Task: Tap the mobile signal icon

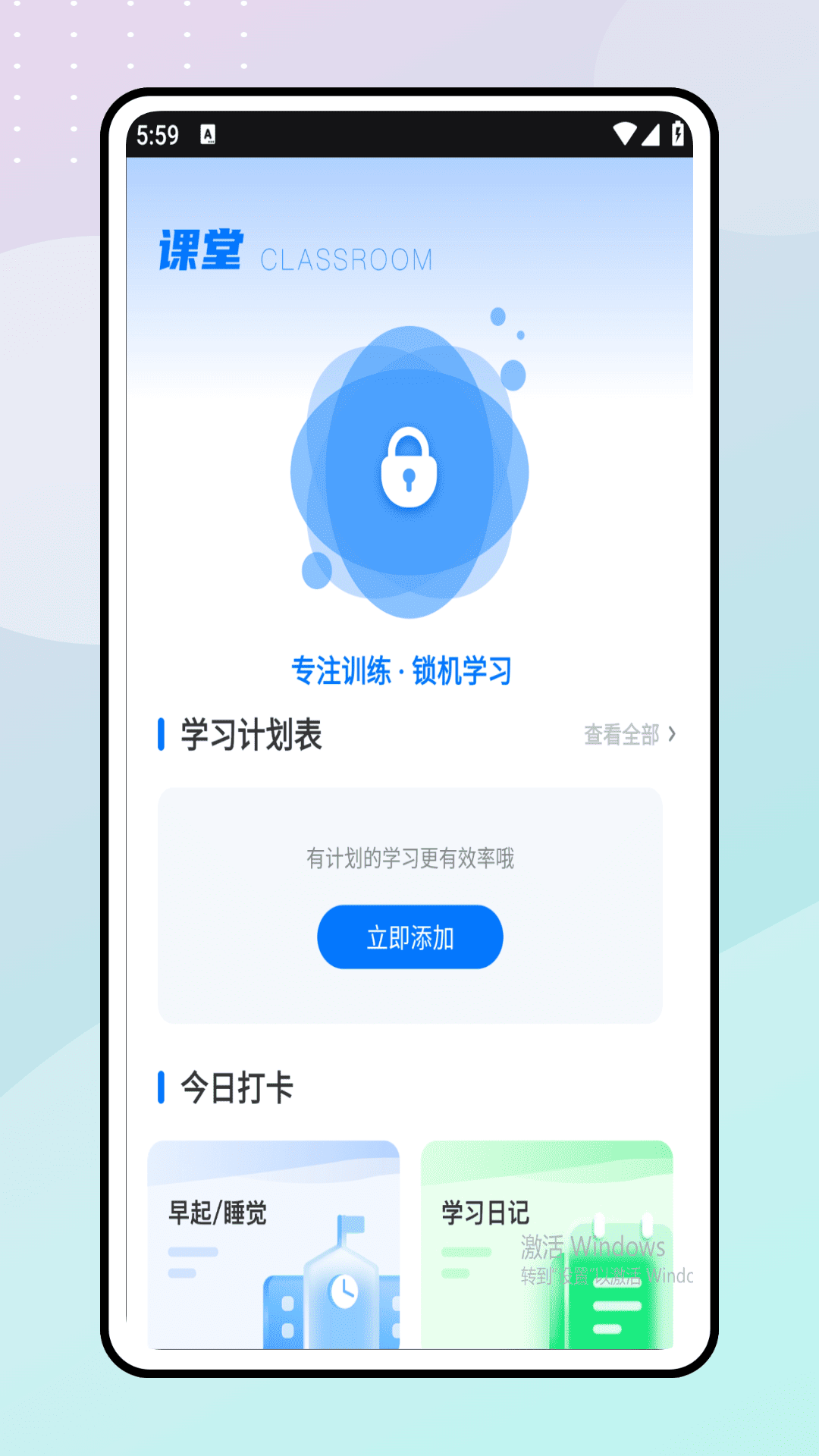Action: point(652,133)
